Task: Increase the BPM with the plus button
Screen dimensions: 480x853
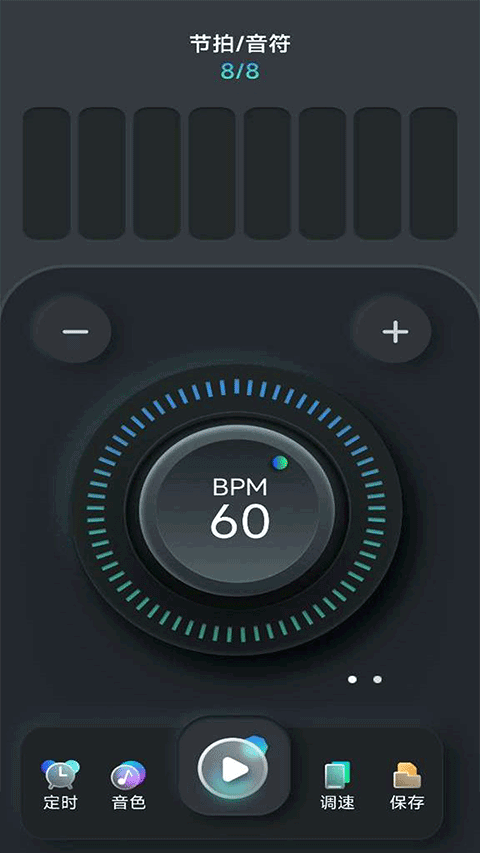Action: (x=395, y=331)
